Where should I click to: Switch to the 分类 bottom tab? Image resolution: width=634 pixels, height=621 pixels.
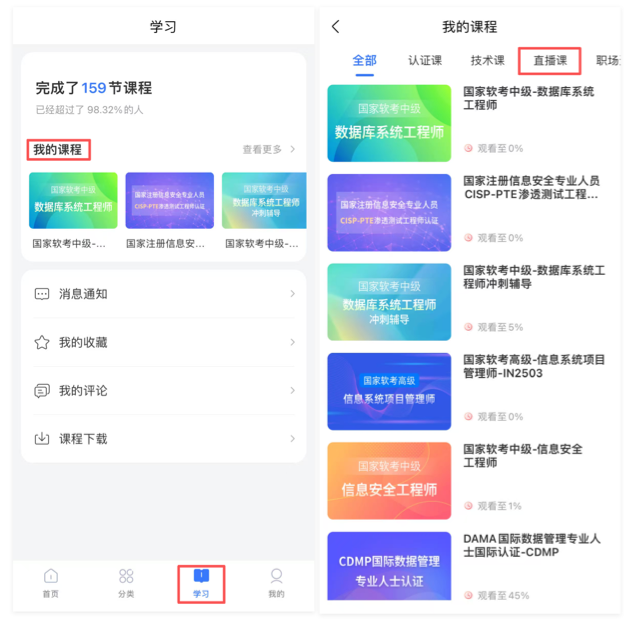(x=125, y=583)
